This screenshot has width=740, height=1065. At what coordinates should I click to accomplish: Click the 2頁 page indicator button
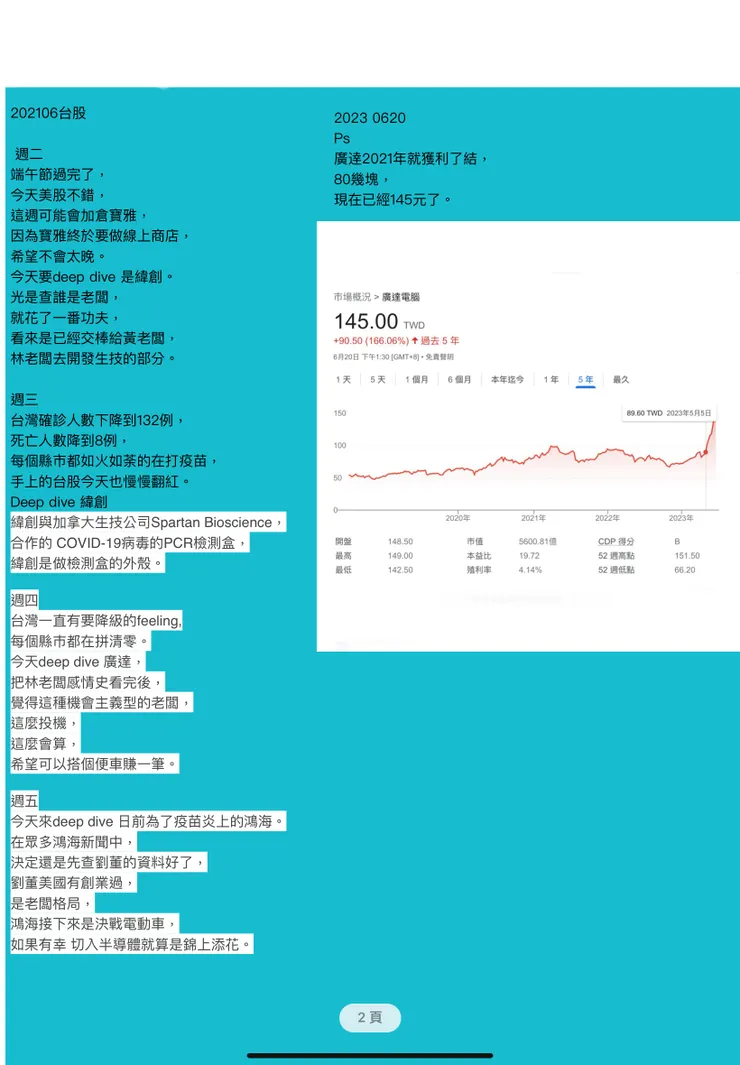(x=370, y=1017)
